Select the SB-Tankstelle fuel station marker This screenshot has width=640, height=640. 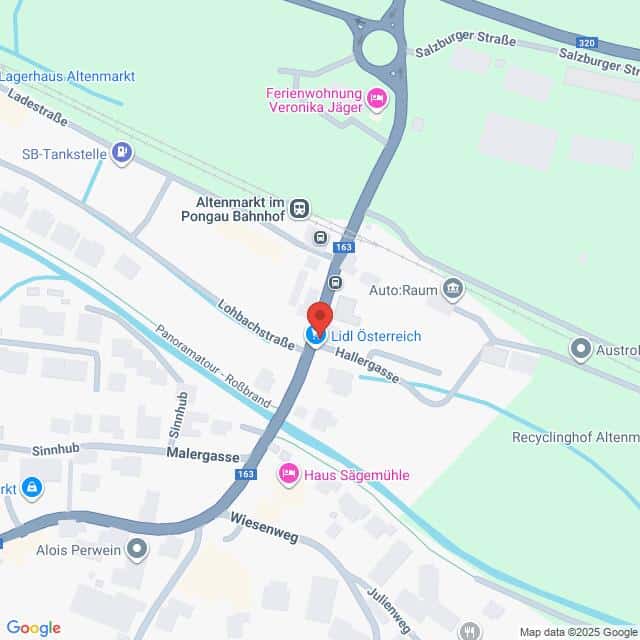tap(122, 154)
